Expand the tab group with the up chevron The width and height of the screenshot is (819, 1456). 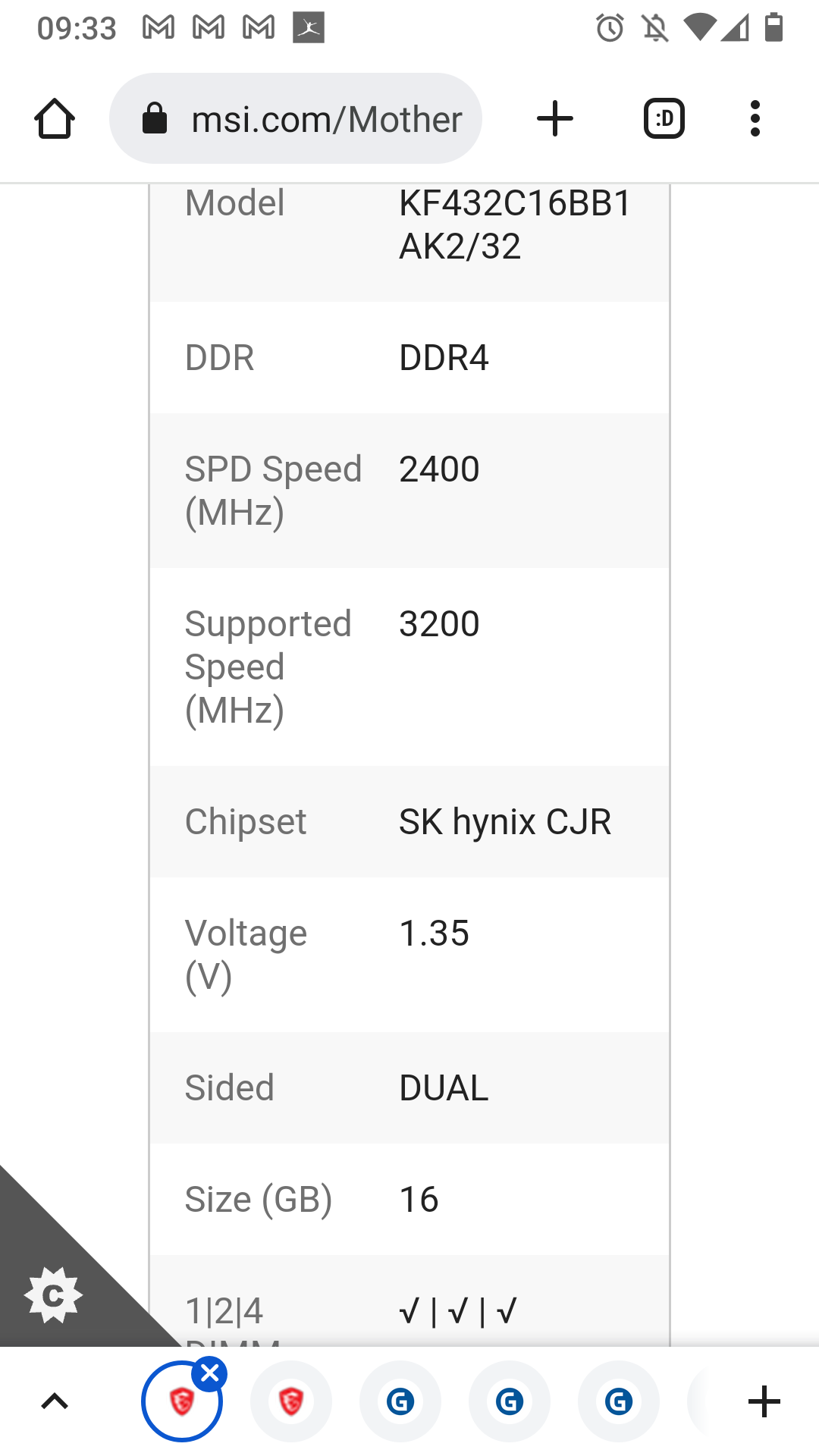55,1402
